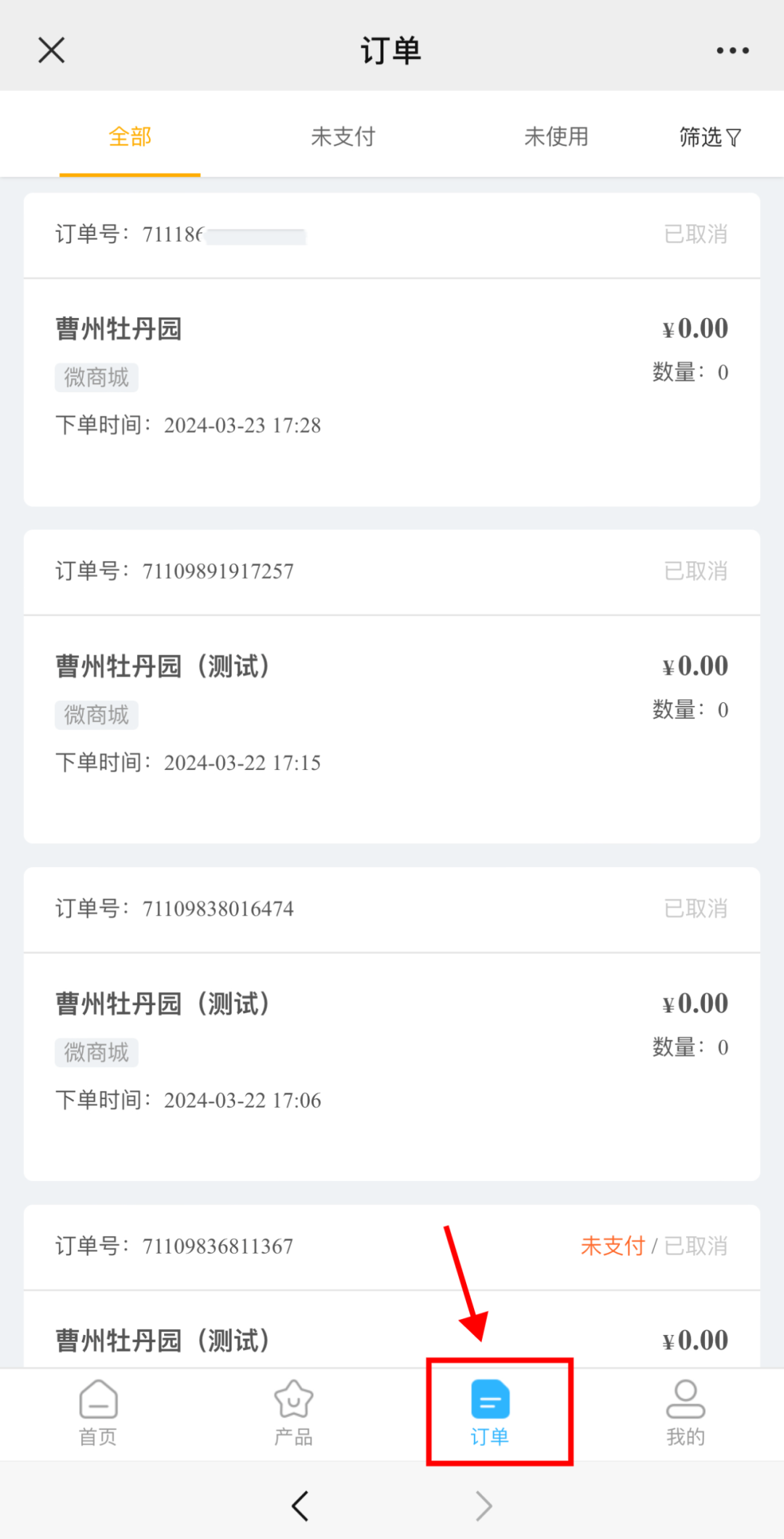This screenshot has width=784, height=1539.
Task: Open the order placed 2024-03-23 17:28
Action: click(392, 378)
